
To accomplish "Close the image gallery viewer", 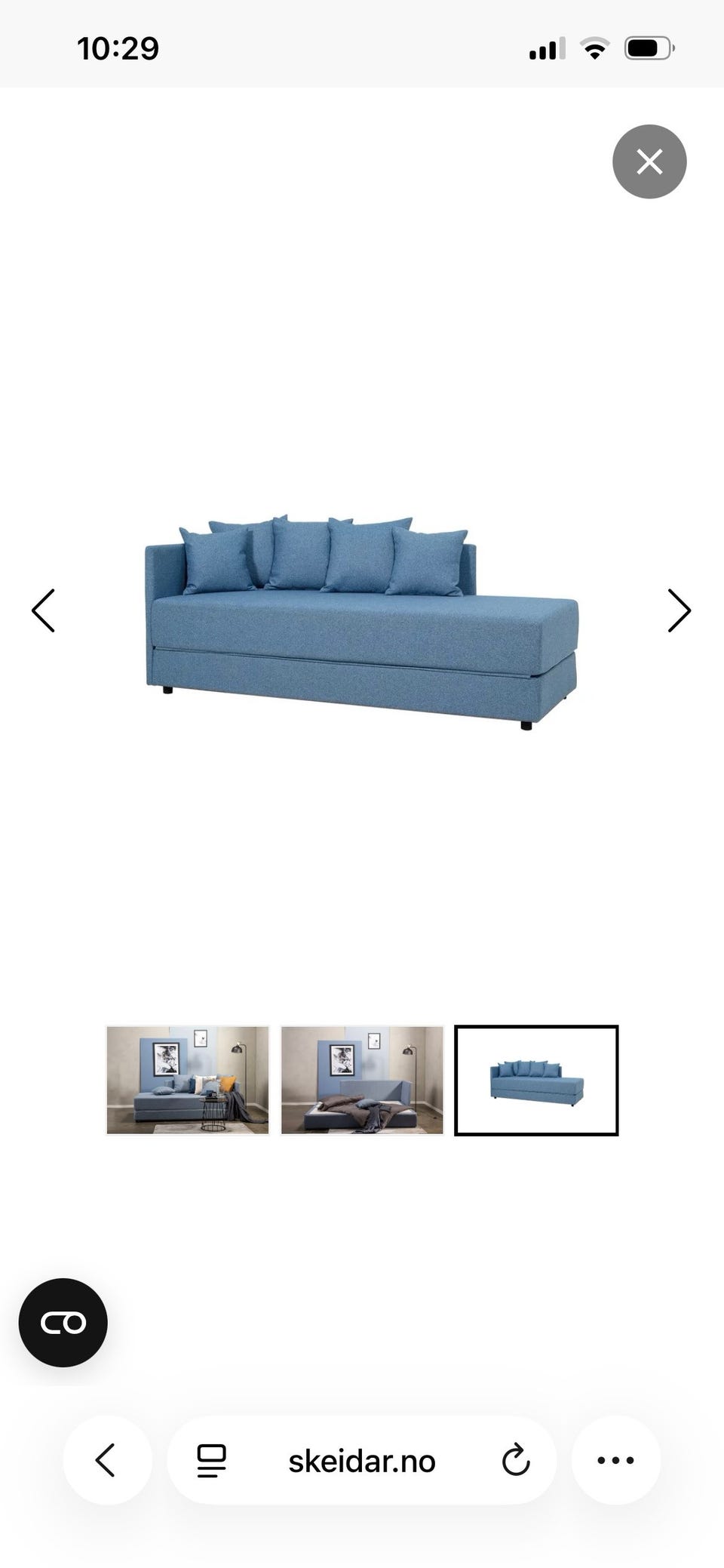I will coord(649,161).
